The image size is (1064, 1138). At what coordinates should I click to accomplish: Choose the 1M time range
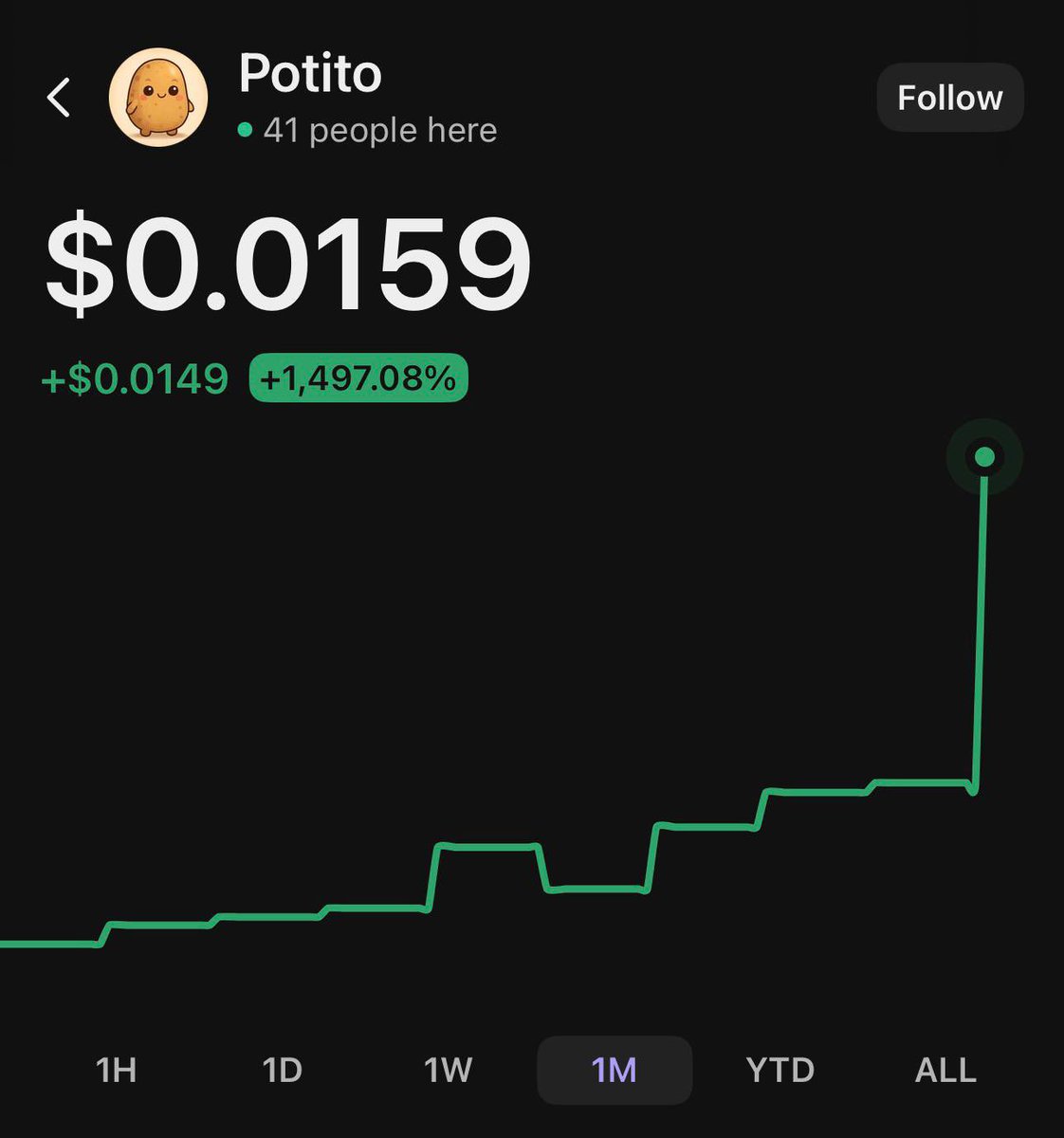(614, 1070)
